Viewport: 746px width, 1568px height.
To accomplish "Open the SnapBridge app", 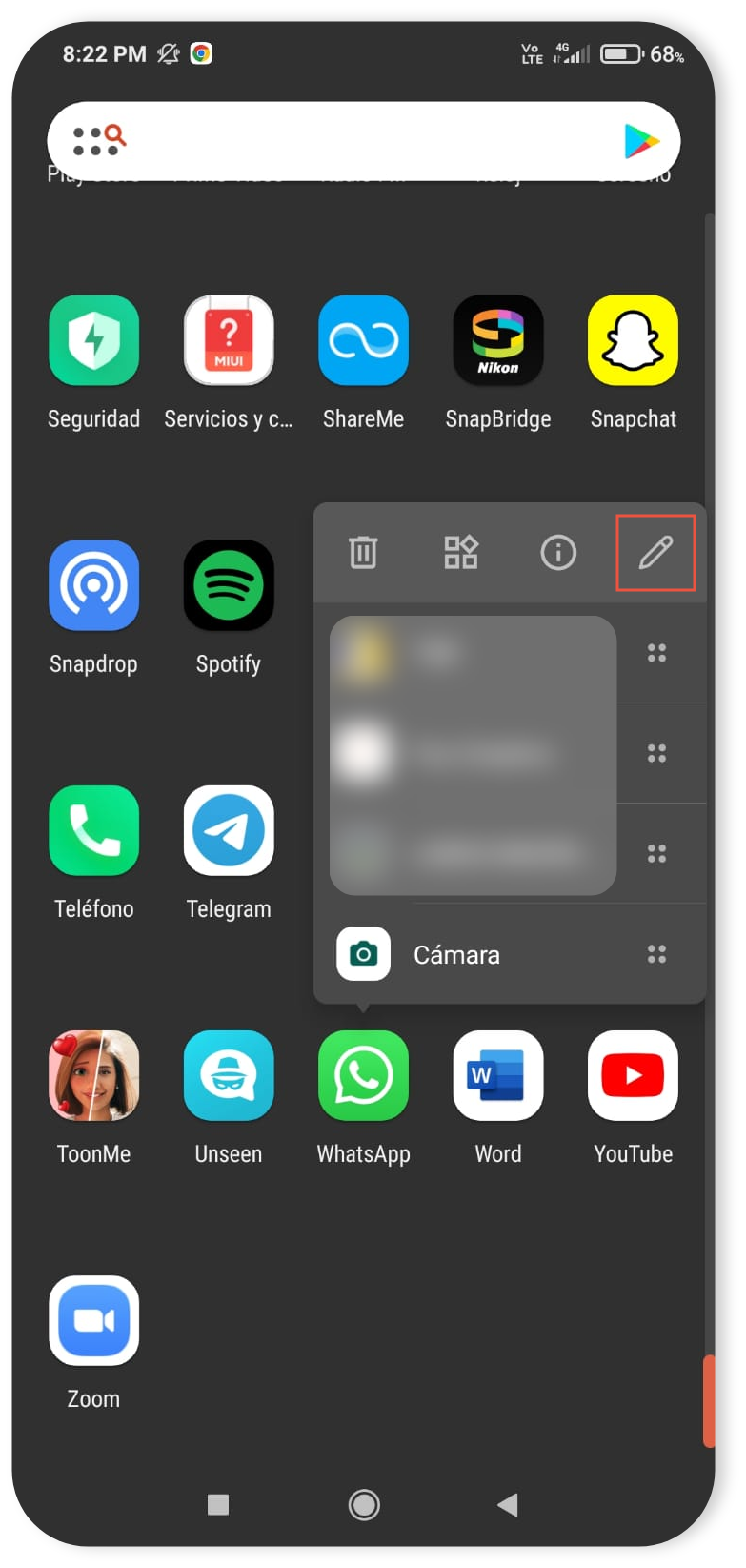I will pos(498,340).
